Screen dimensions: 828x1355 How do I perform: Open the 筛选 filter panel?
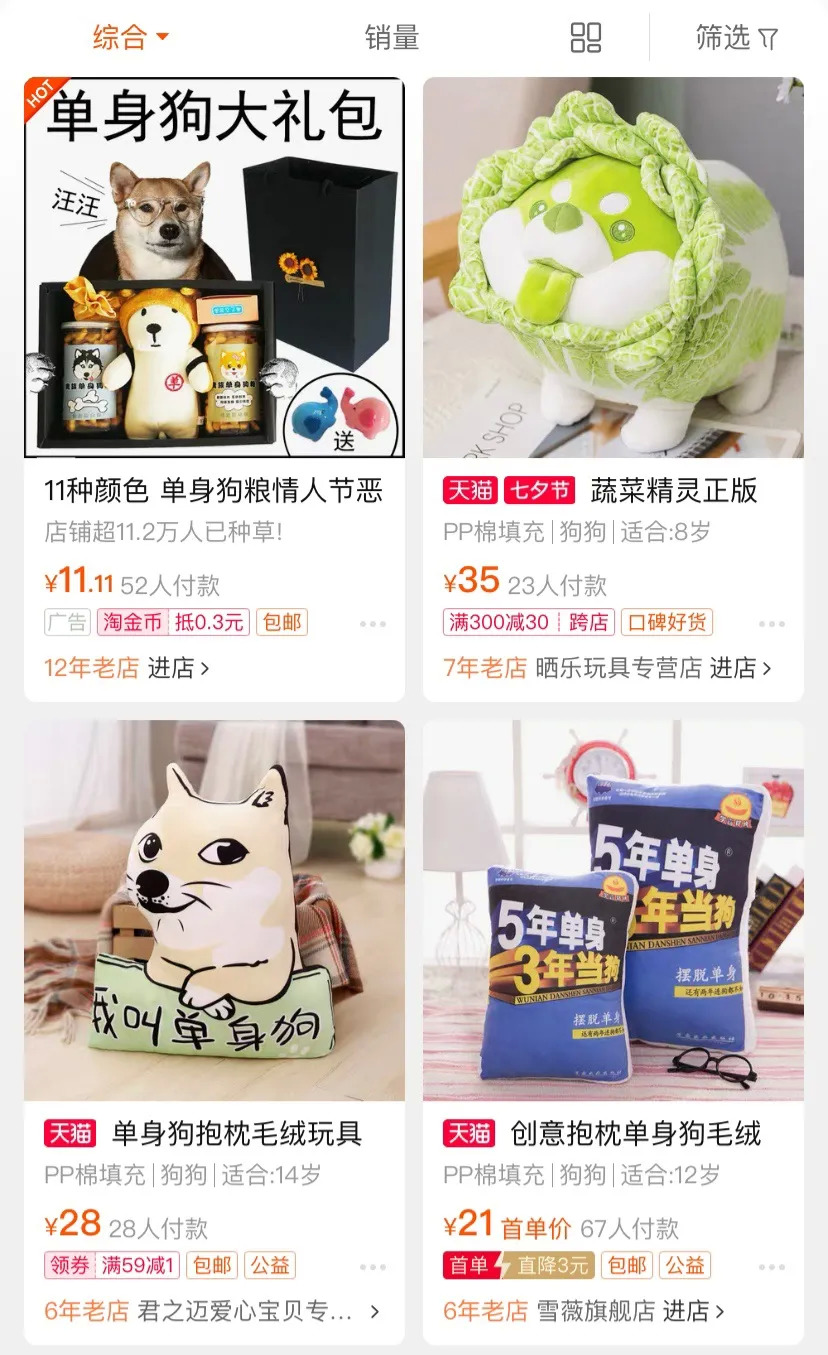point(736,38)
